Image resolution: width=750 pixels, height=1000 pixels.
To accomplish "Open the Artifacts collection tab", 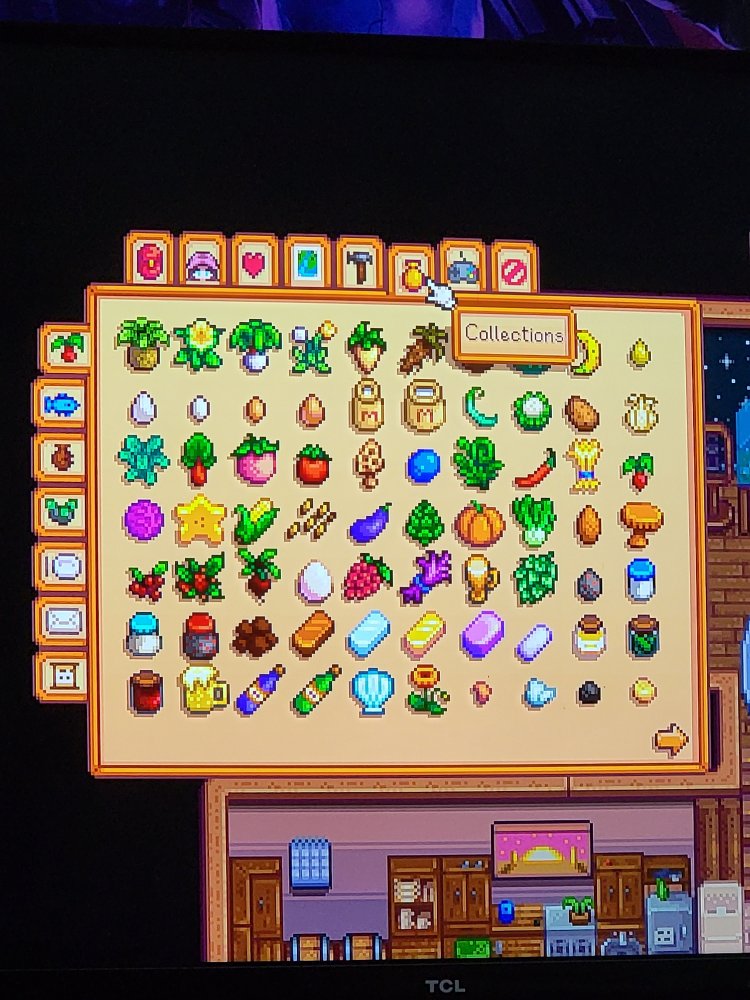I will tap(62, 457).
